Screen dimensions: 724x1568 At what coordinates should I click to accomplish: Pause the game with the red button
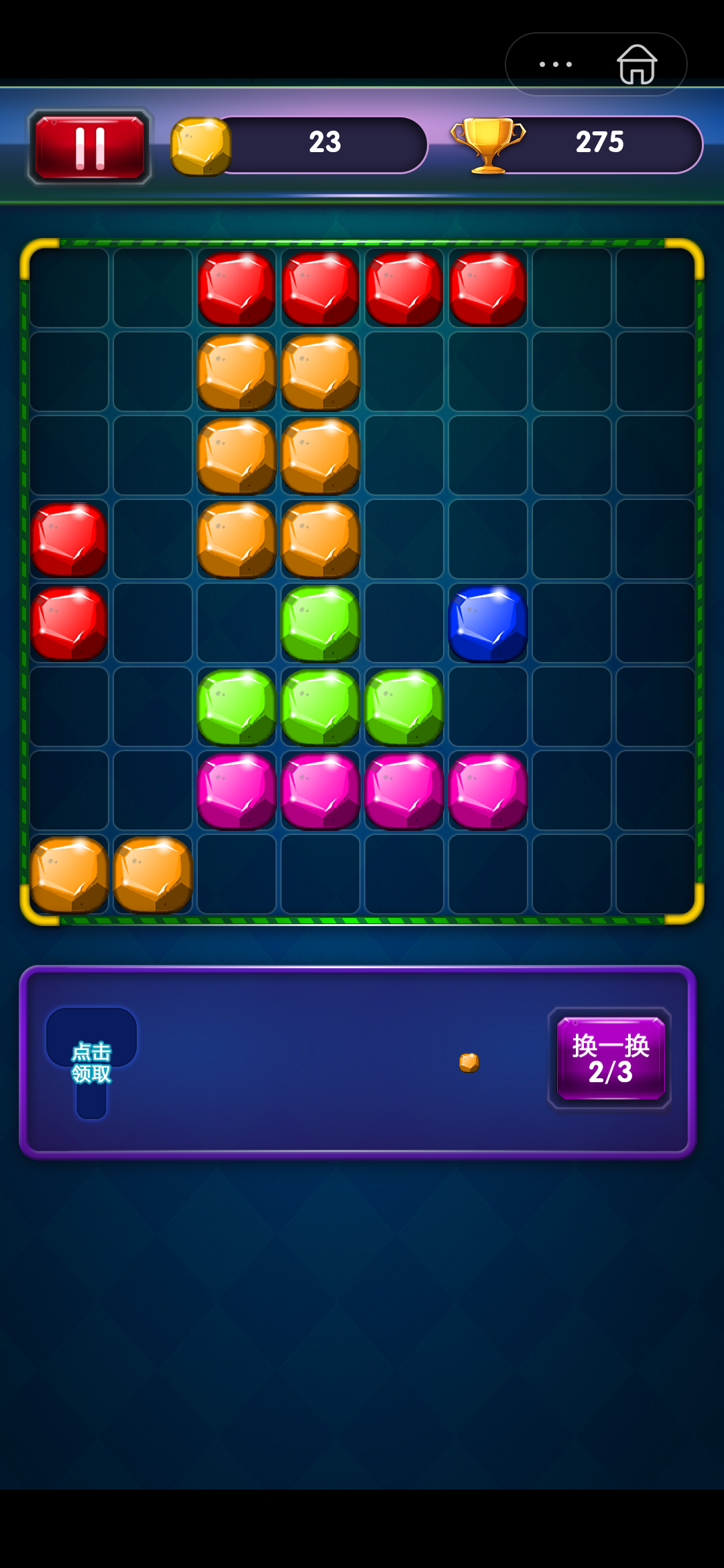90,147
